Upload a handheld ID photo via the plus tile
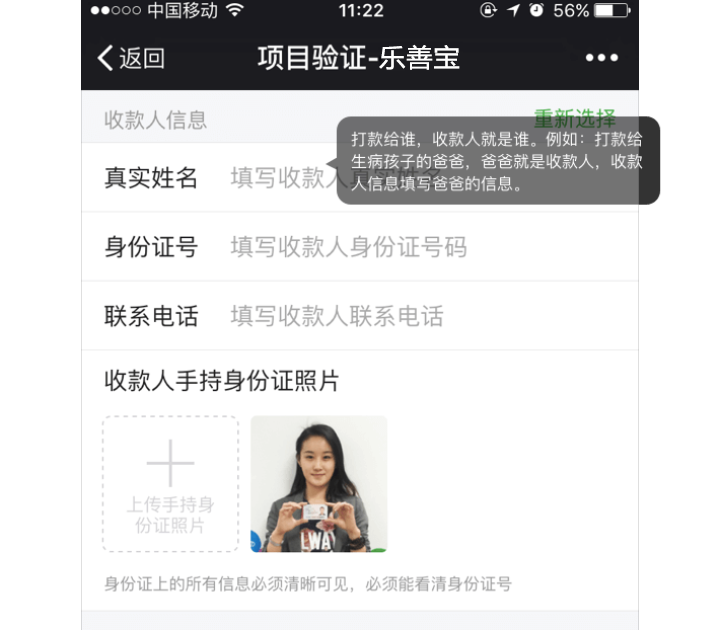 (x=170, y=484)
